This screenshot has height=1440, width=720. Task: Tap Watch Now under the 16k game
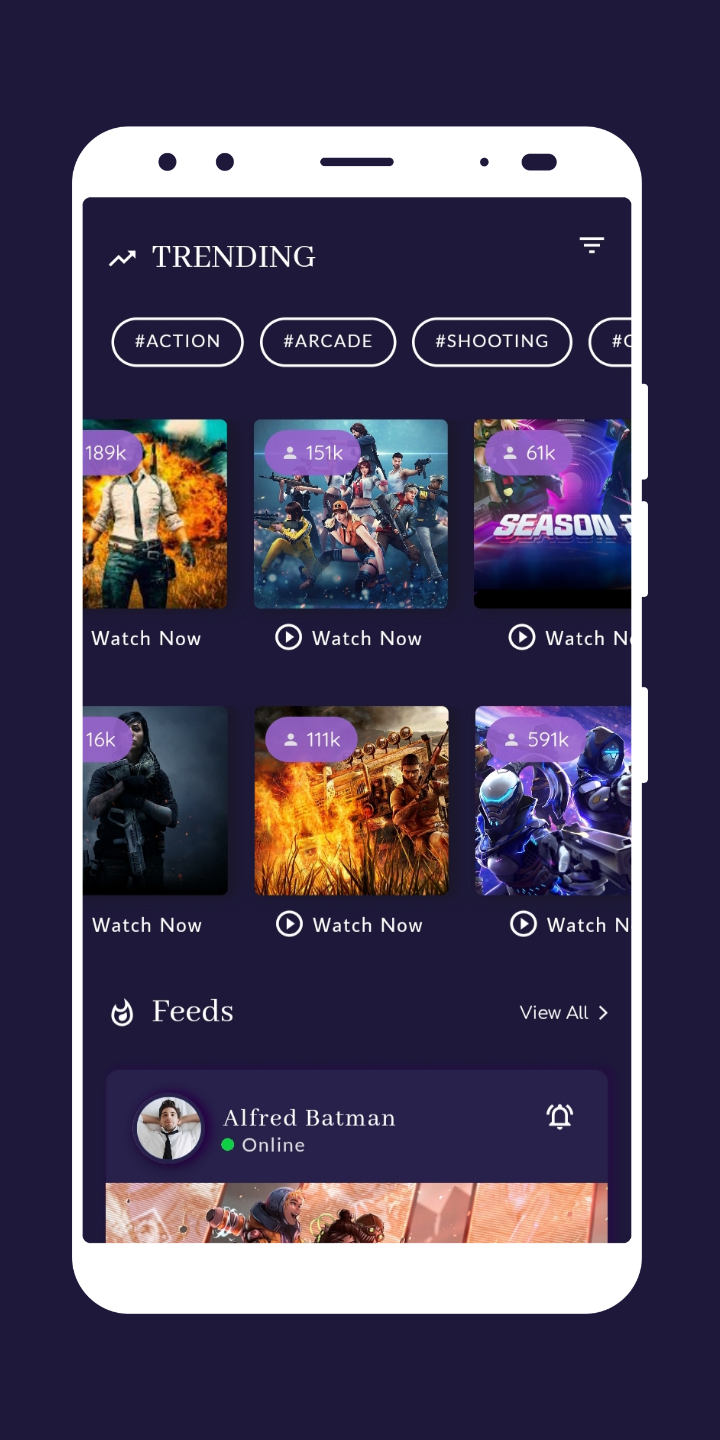[147, 925]
